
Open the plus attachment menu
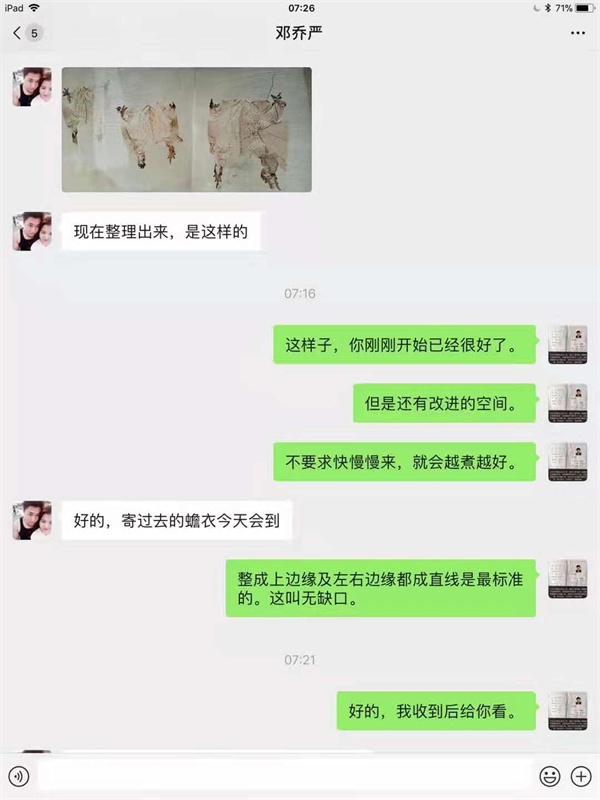point(581,776)
